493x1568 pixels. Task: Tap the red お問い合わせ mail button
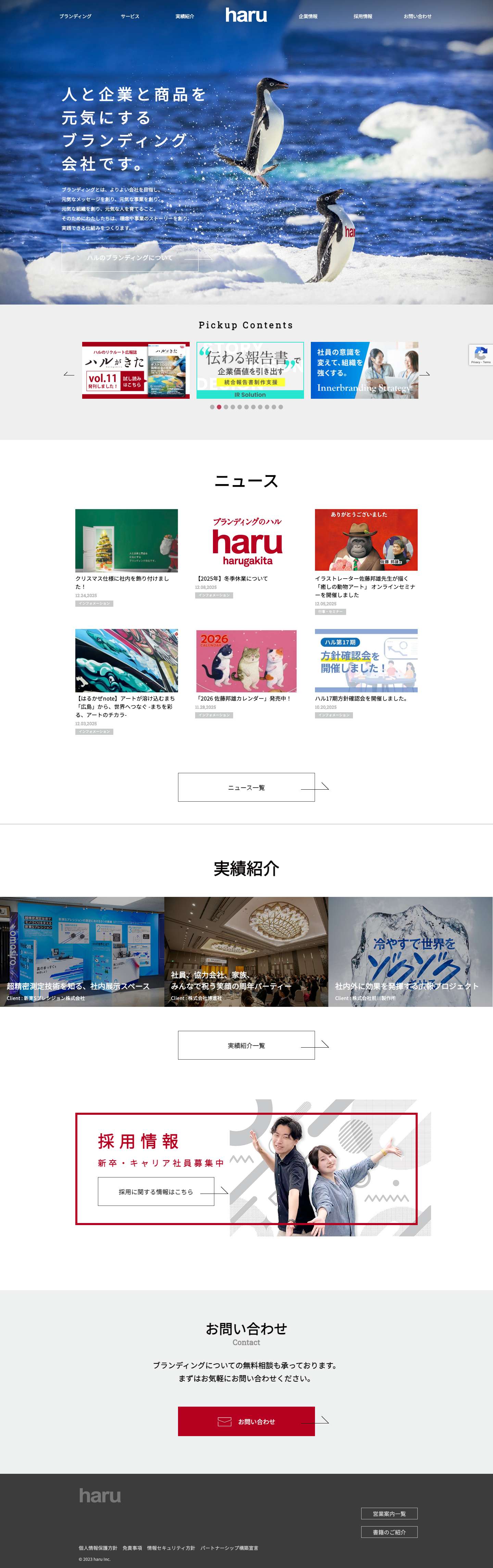pos(246,1421)
